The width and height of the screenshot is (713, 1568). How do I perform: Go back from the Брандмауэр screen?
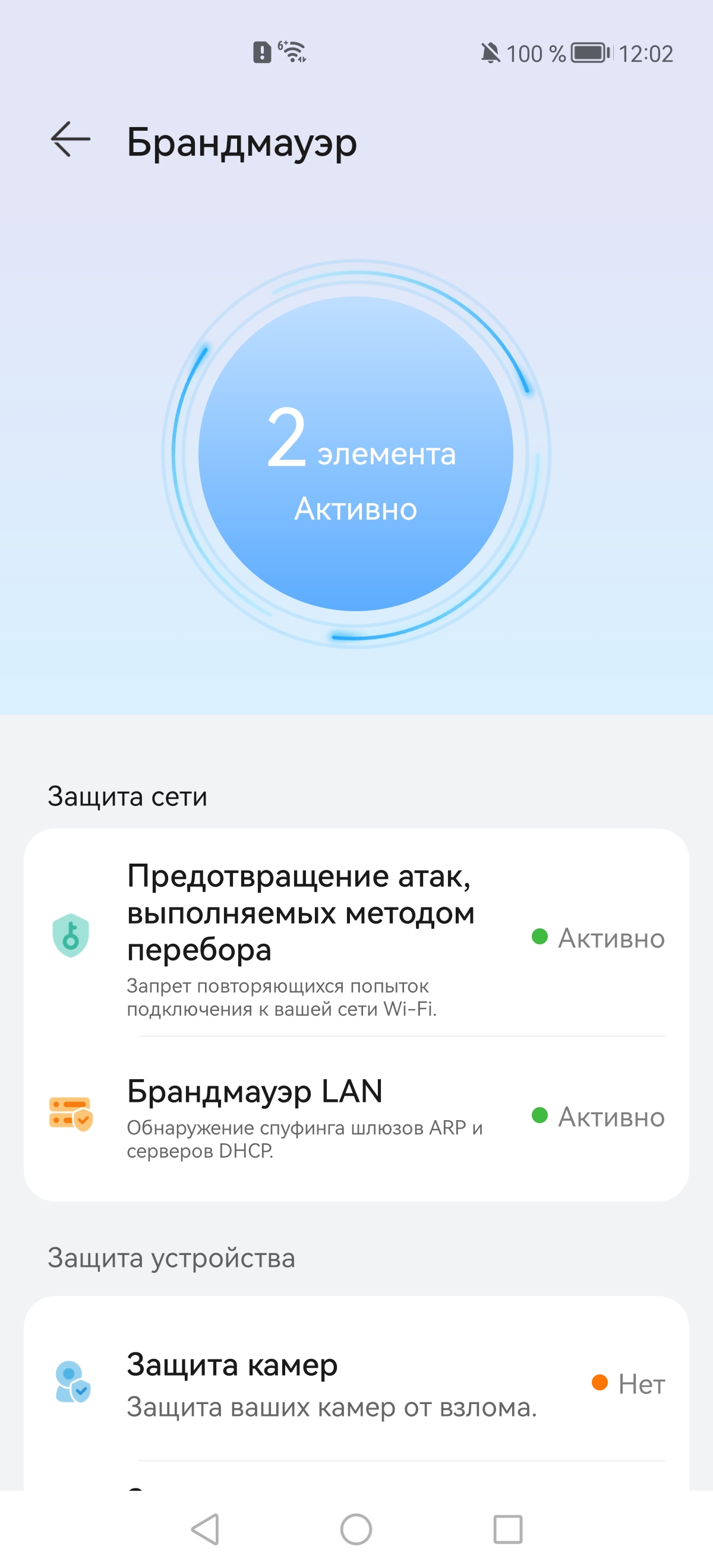(x=71, y=140)
